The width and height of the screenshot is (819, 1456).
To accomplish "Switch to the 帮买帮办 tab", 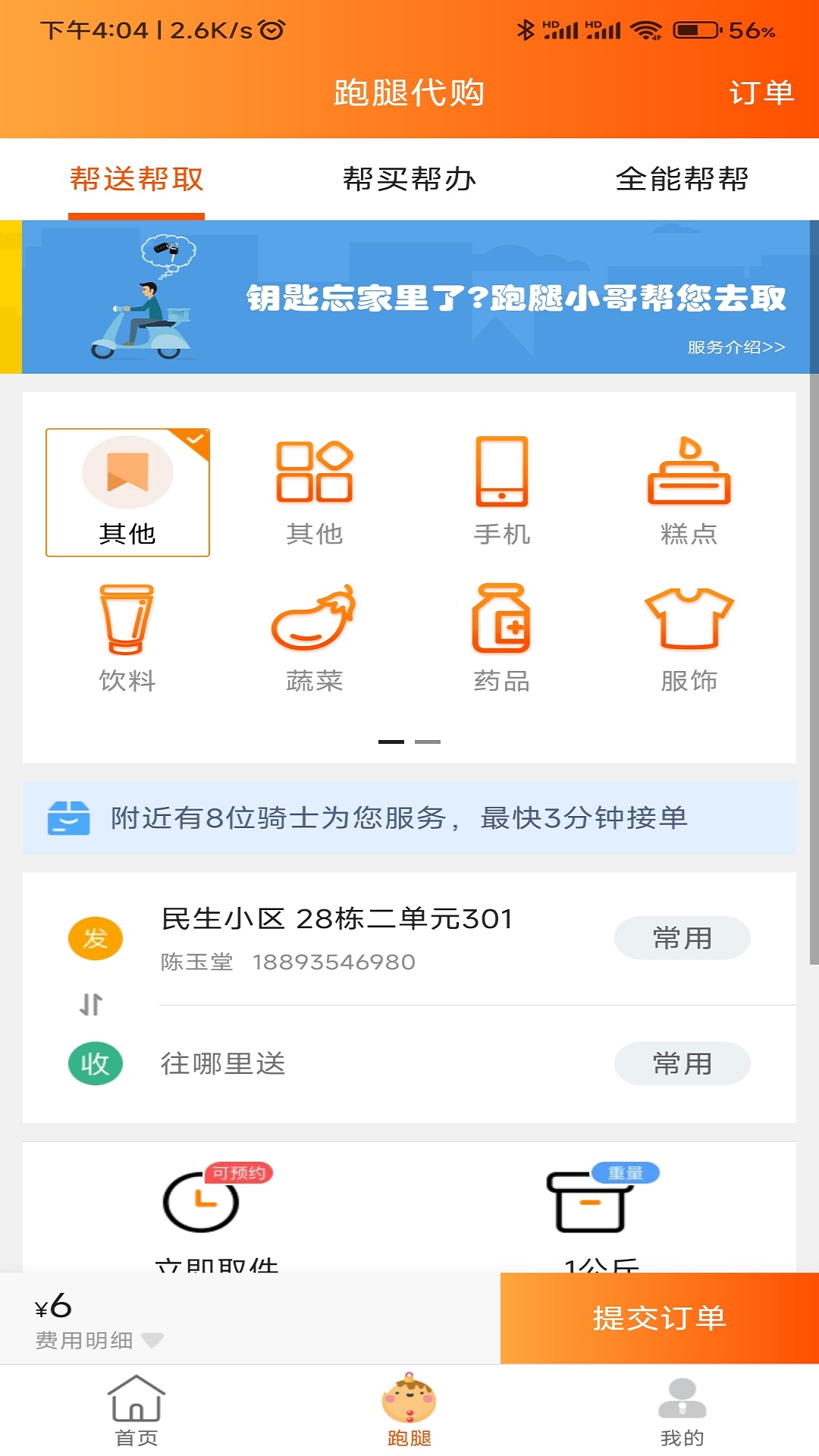I will 409,180.
